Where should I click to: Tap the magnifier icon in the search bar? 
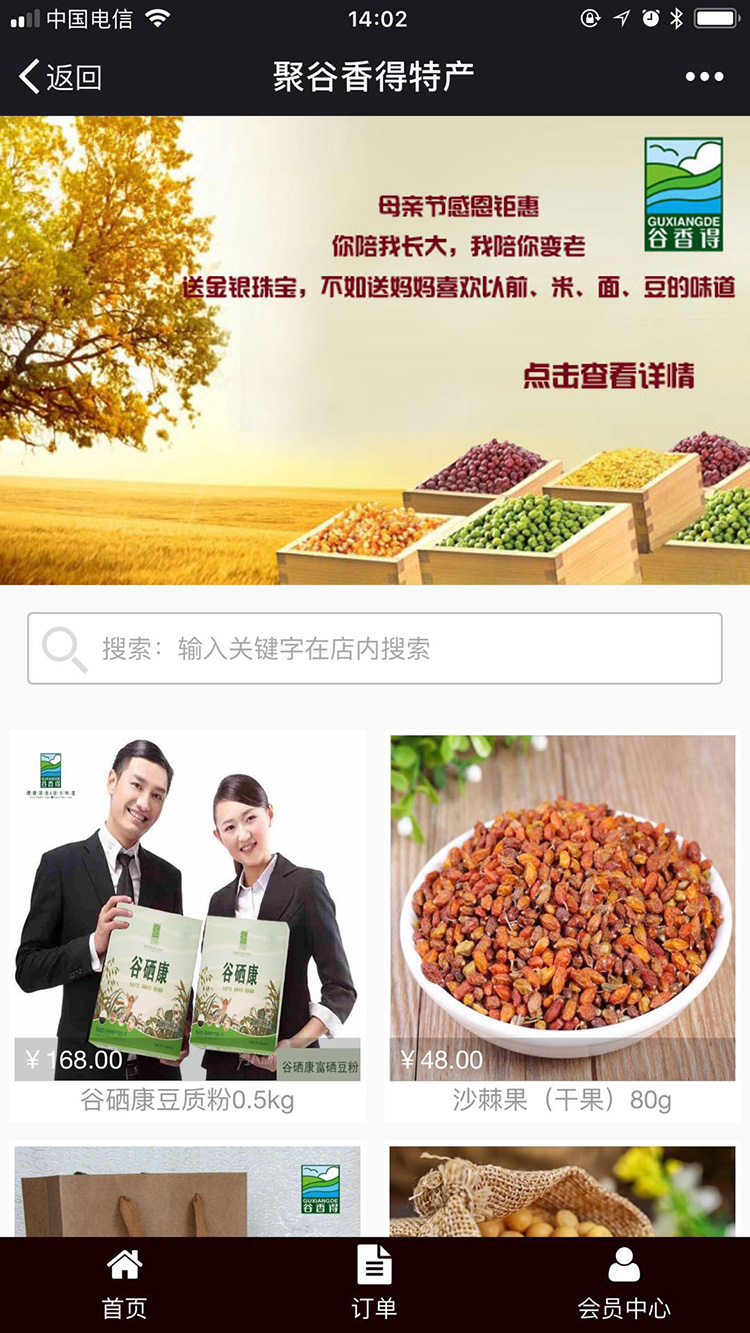coord(64,648)
